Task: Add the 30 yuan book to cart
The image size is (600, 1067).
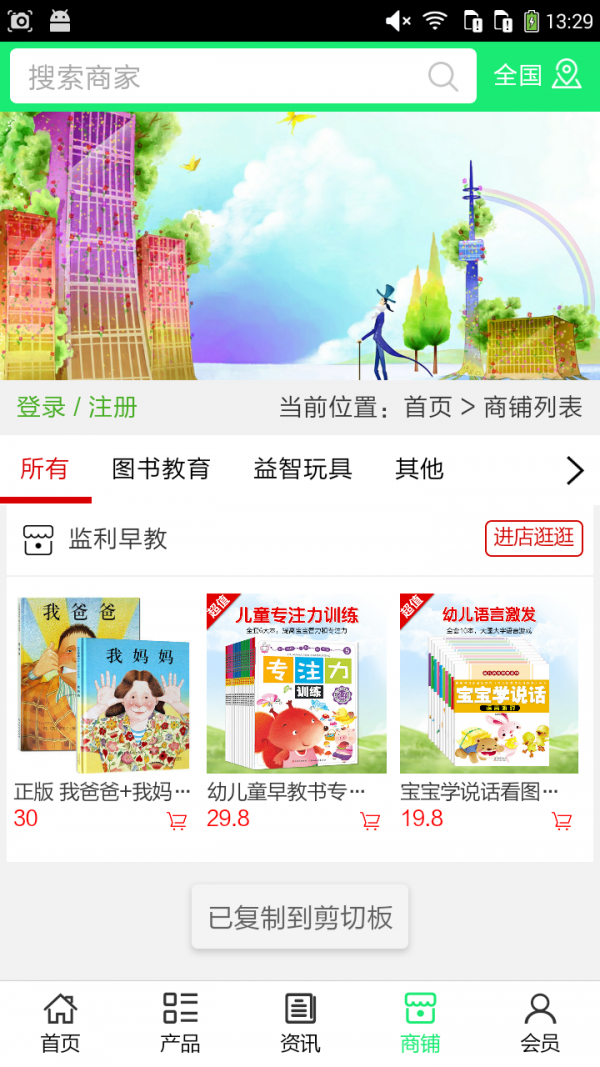Action: [177, 821]
